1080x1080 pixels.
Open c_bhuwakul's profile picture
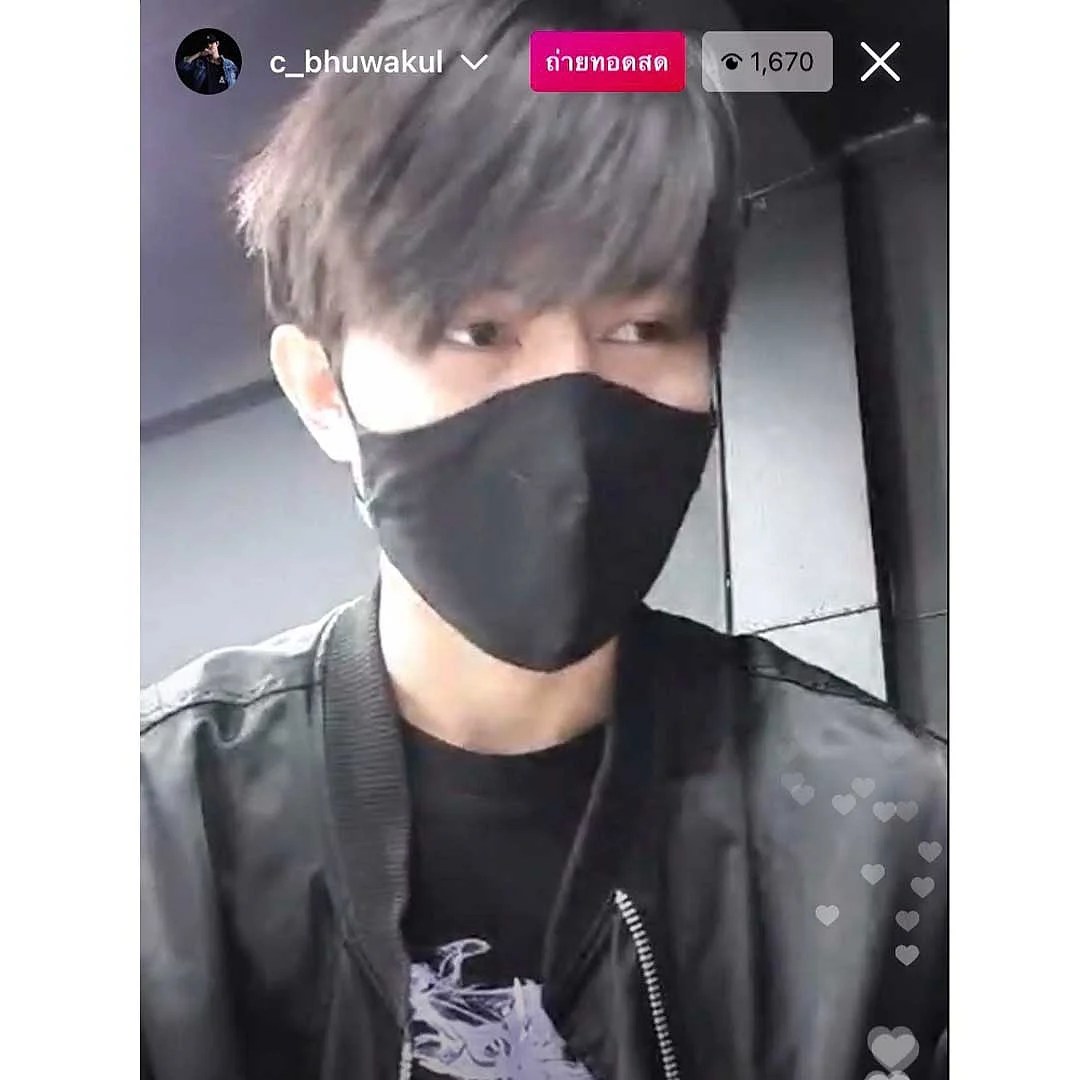tap(208, 62)
